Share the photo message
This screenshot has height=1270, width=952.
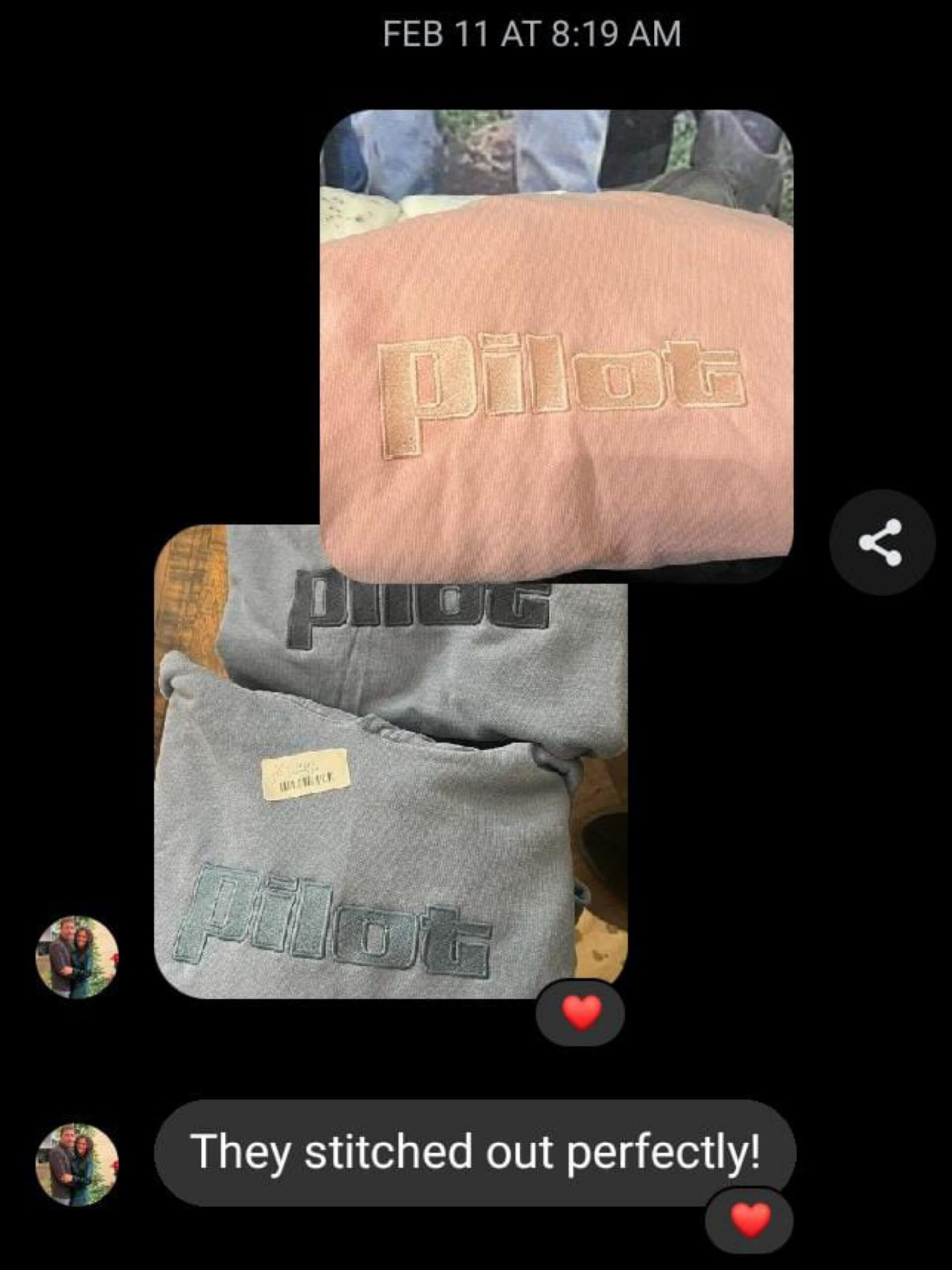[882, 542]
